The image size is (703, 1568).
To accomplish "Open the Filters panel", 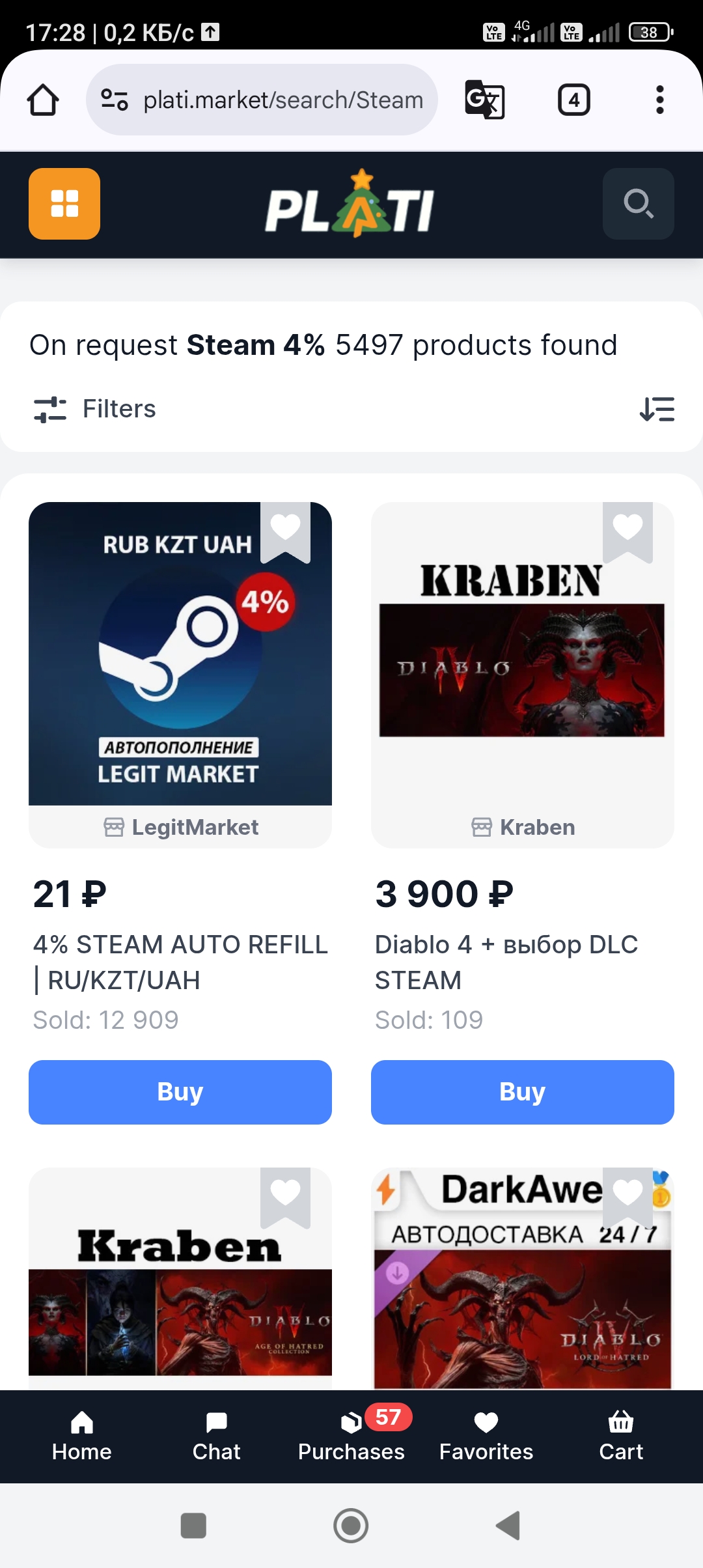I will tap(95, 409).
